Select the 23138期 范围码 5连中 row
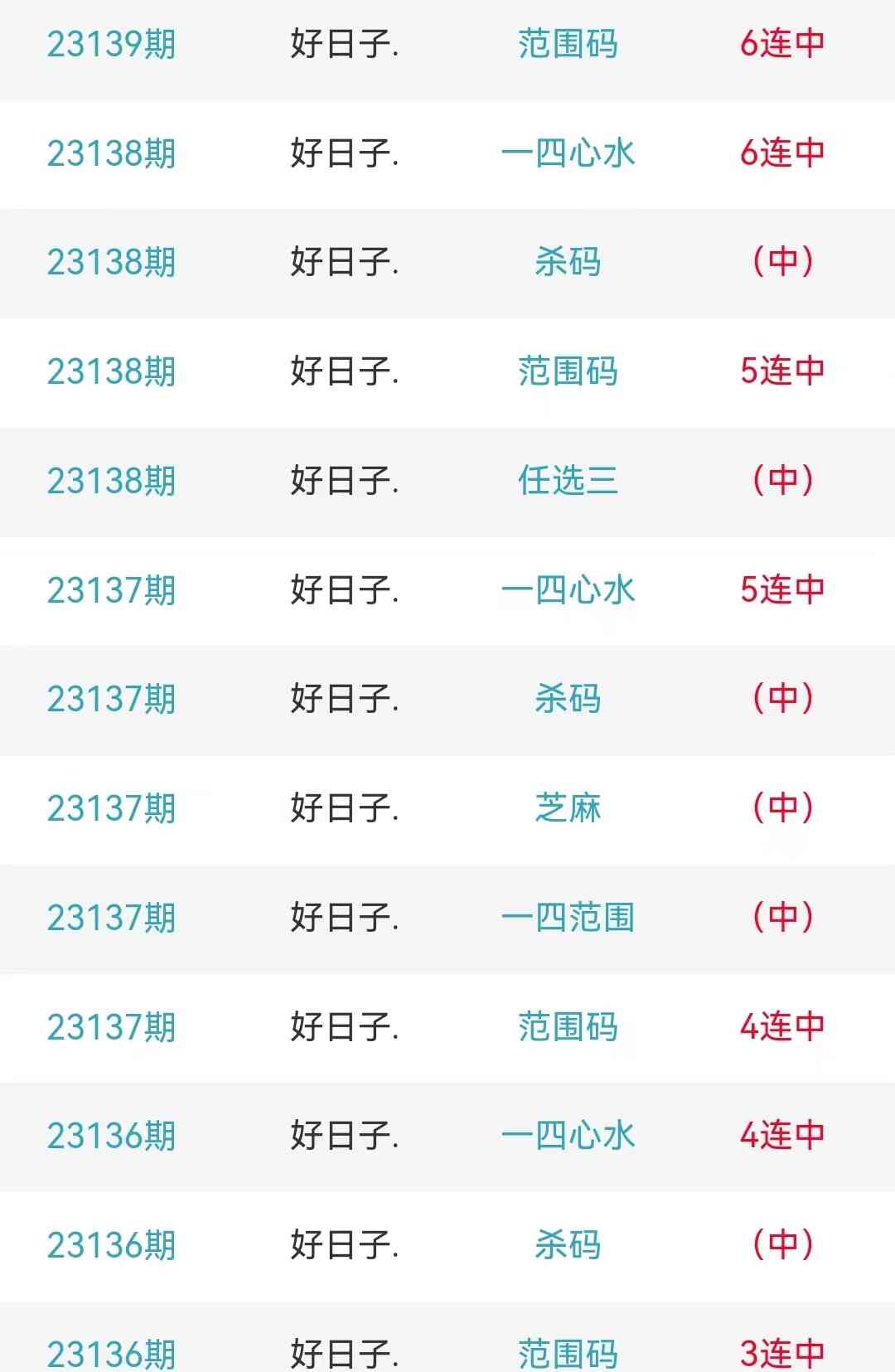 (x=568, y=371)
